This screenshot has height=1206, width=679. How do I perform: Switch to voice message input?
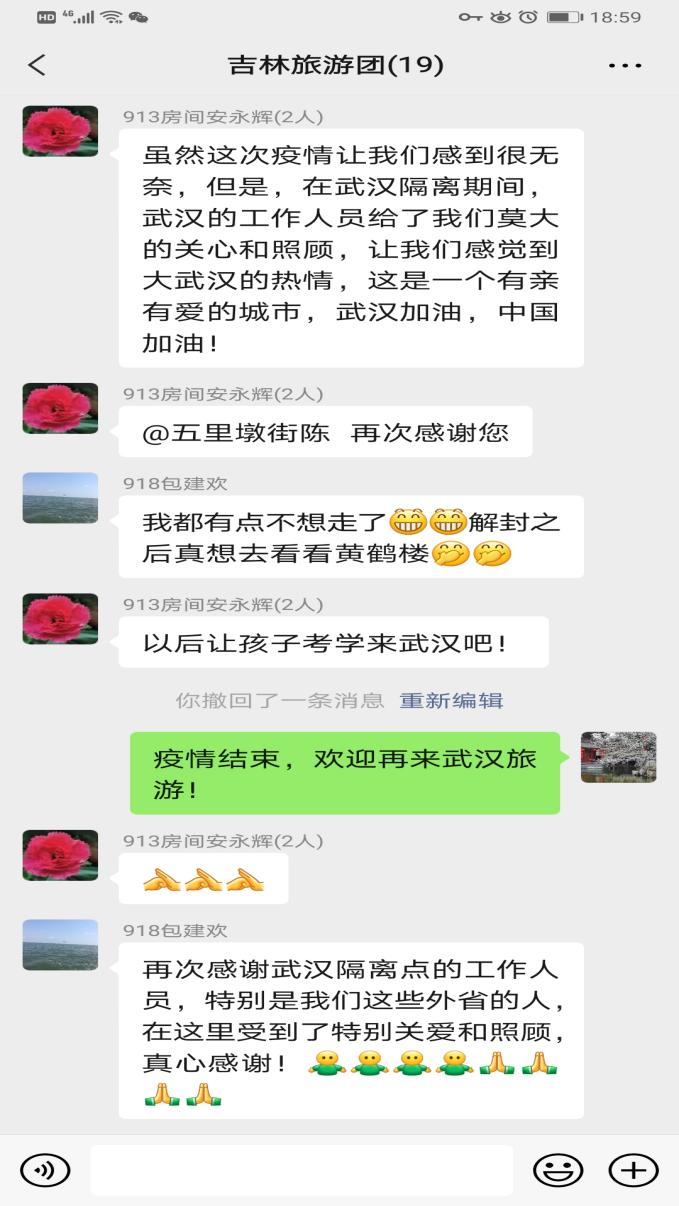pyautogui.click(x=45, y=1169)
